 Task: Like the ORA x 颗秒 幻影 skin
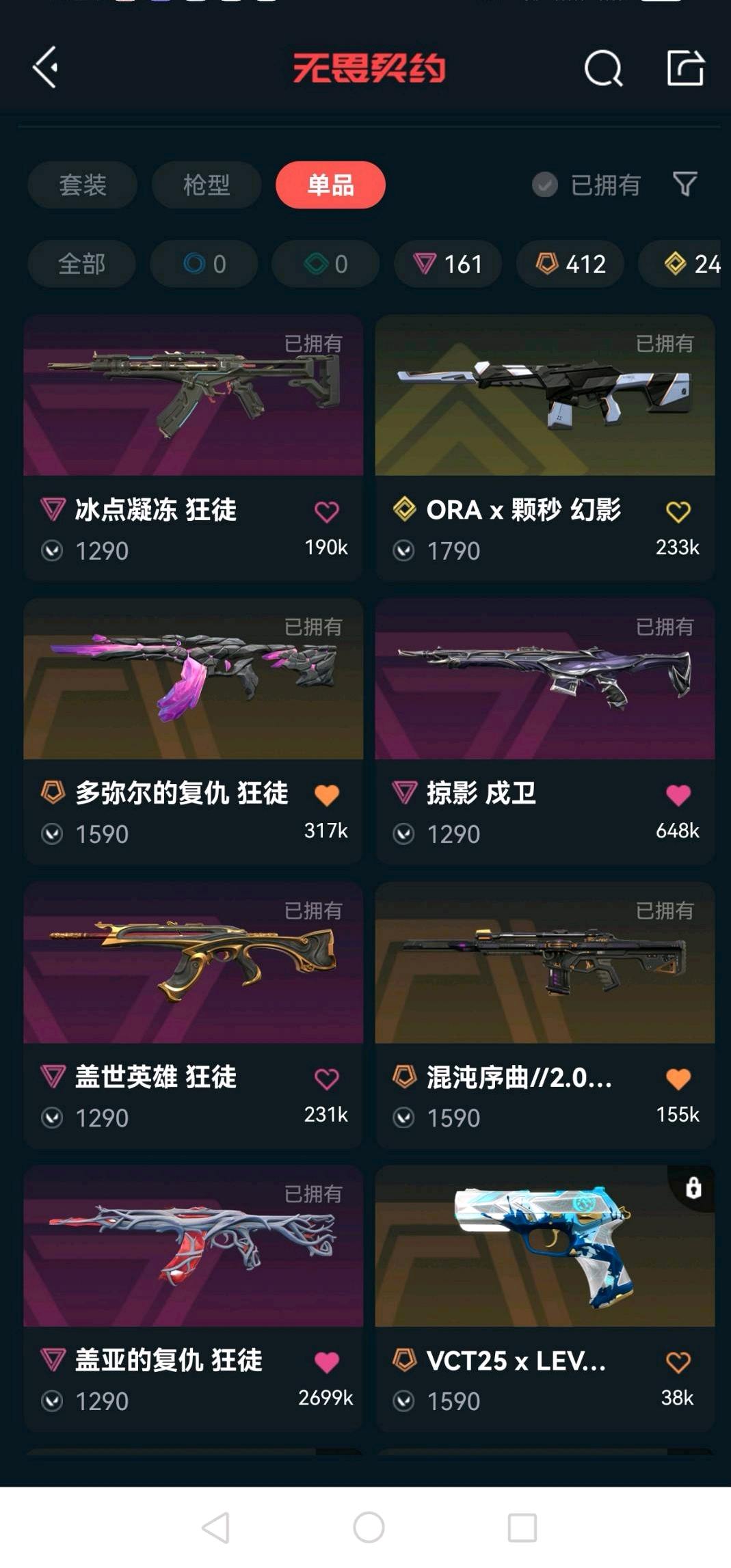coord(678,512)
